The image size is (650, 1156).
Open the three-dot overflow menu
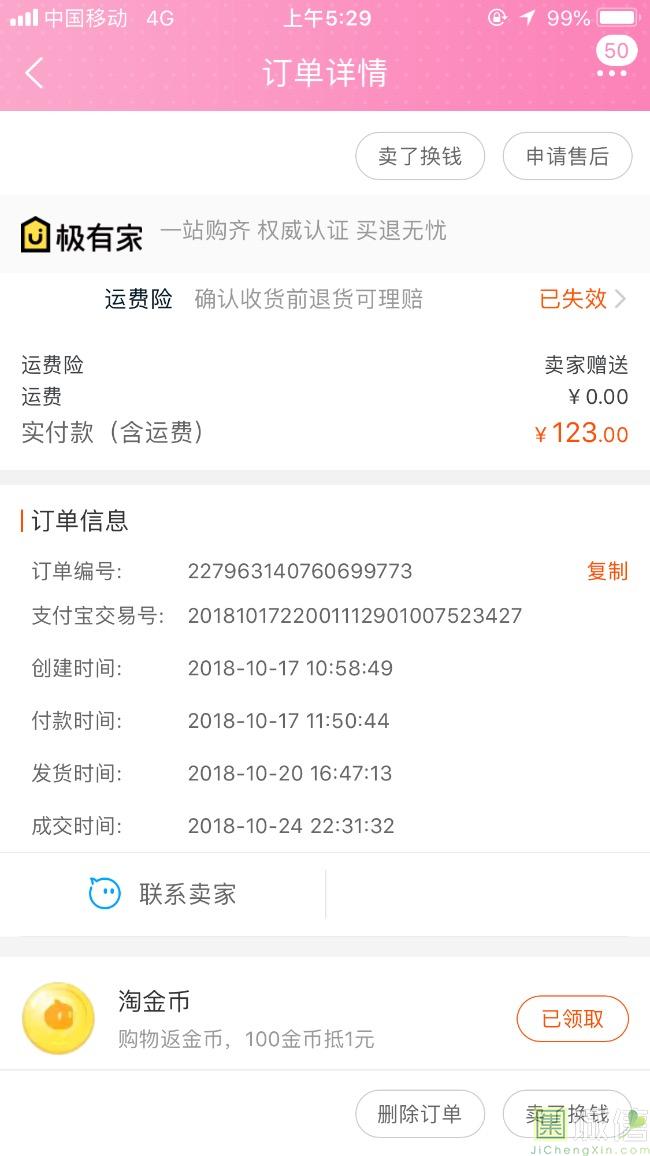(x=612, y=73)
